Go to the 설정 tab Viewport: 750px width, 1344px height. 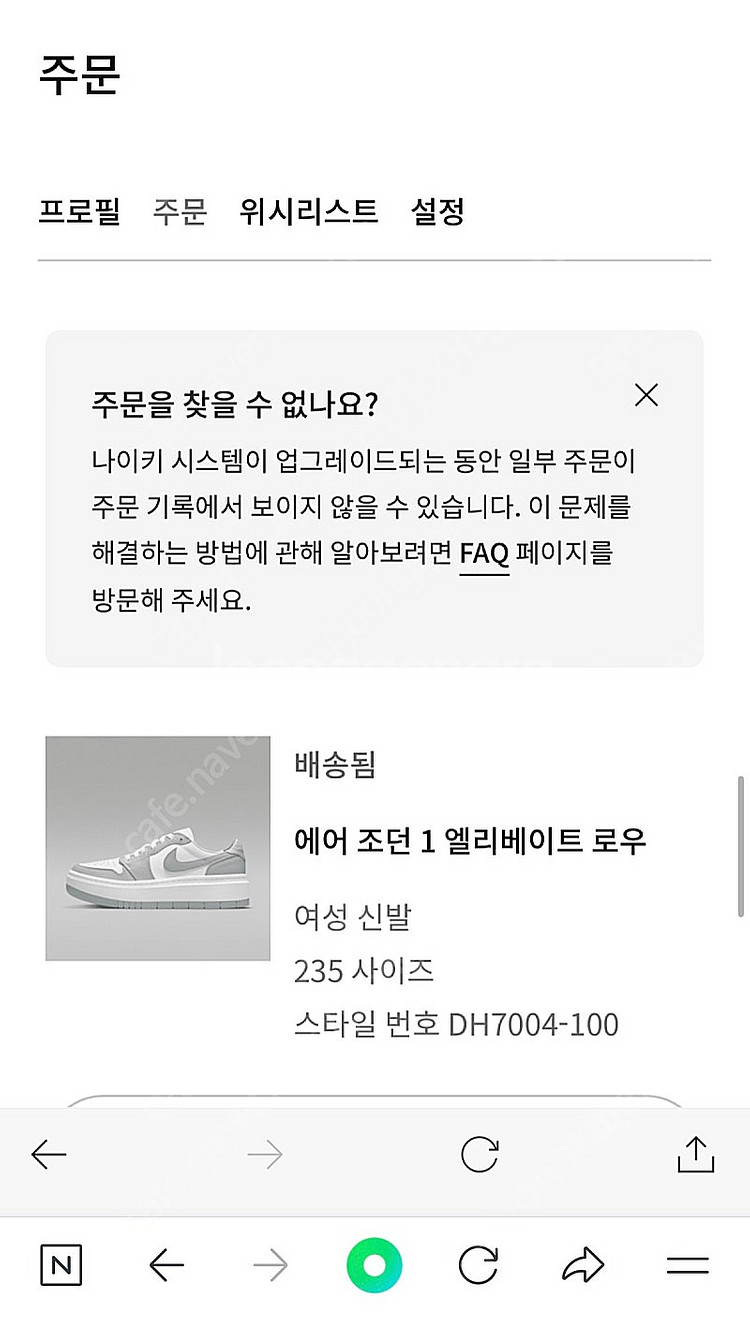click(x=438, y=212)
